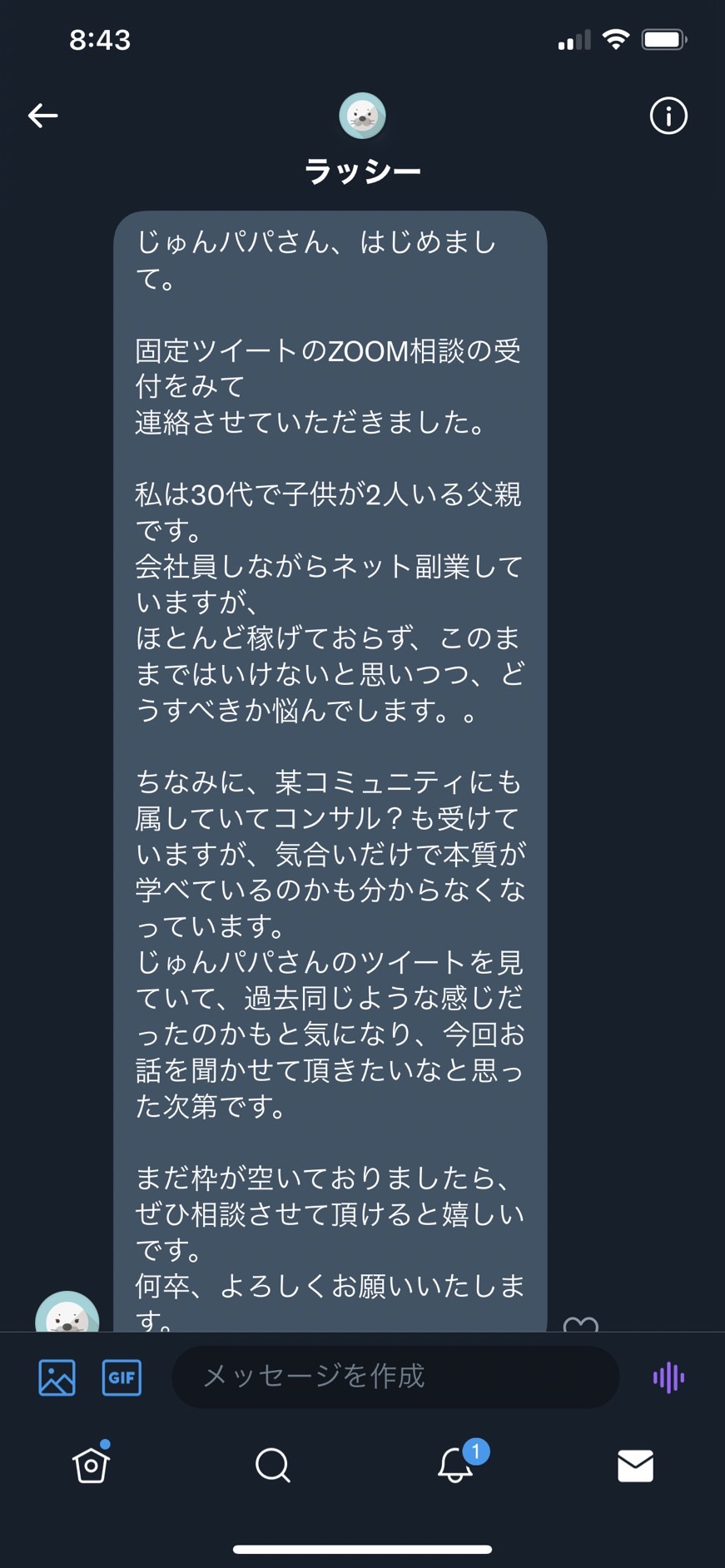Open conversation info
This screenshot has width=725, height=1568.
pos(668,116)
